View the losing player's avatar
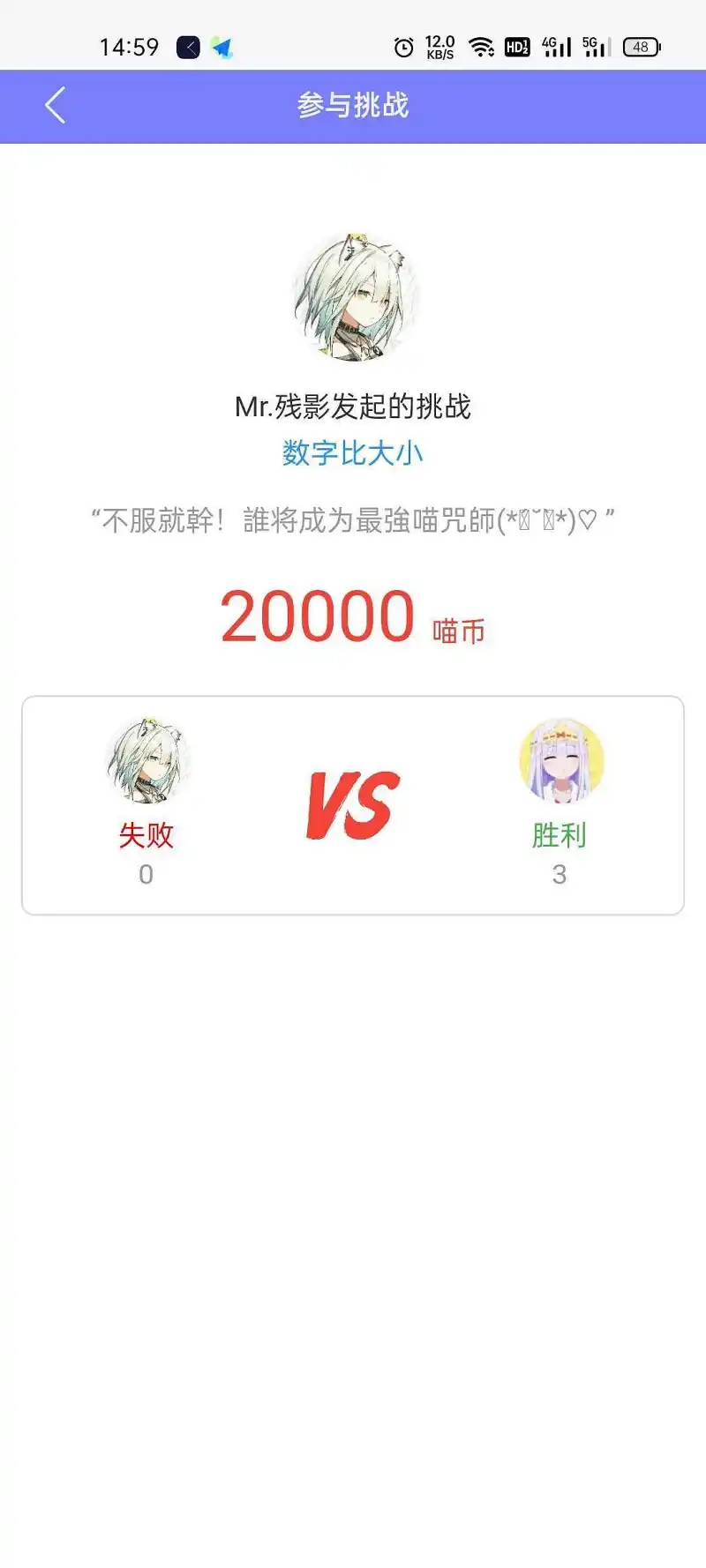 tap(148, 761)
